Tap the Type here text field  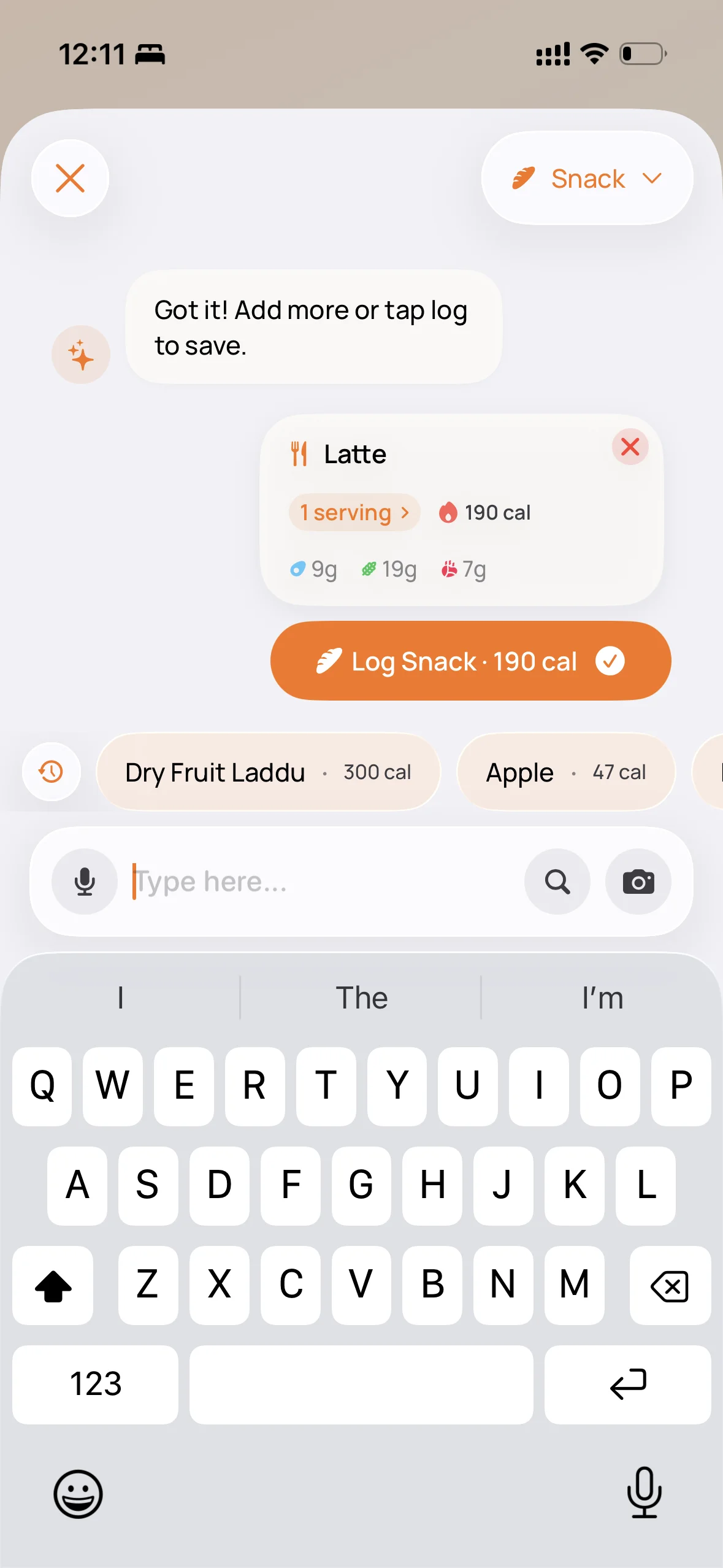(307, 882)
